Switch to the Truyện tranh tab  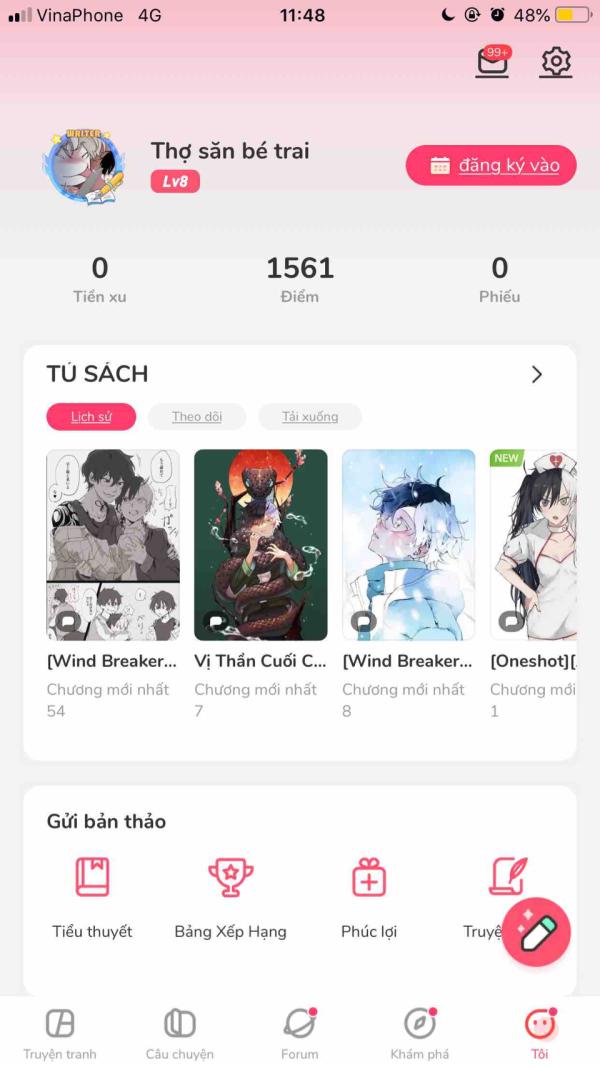[60, 1033]
